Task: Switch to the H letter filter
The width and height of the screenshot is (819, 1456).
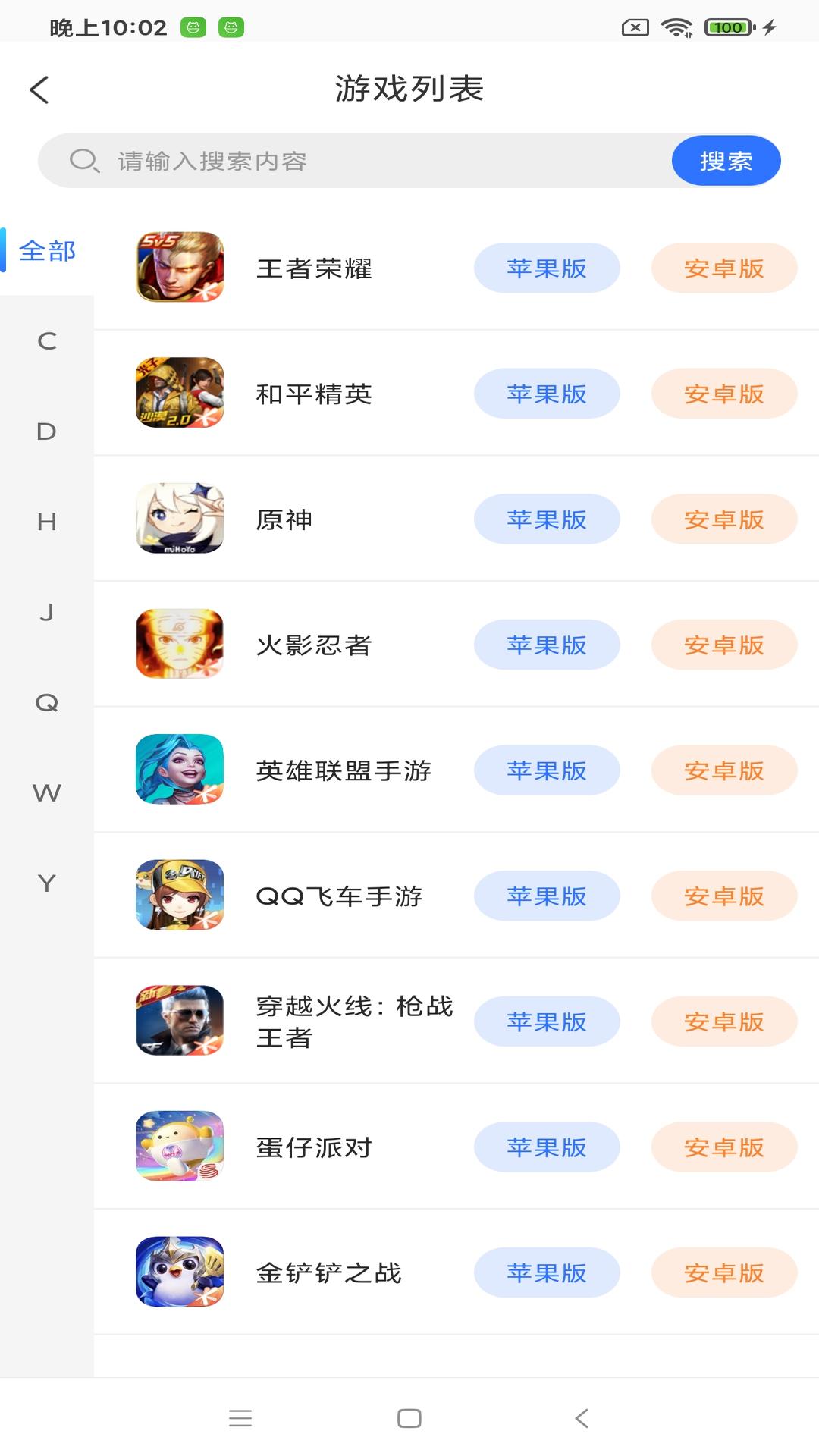Action: [x=47, y=522]
